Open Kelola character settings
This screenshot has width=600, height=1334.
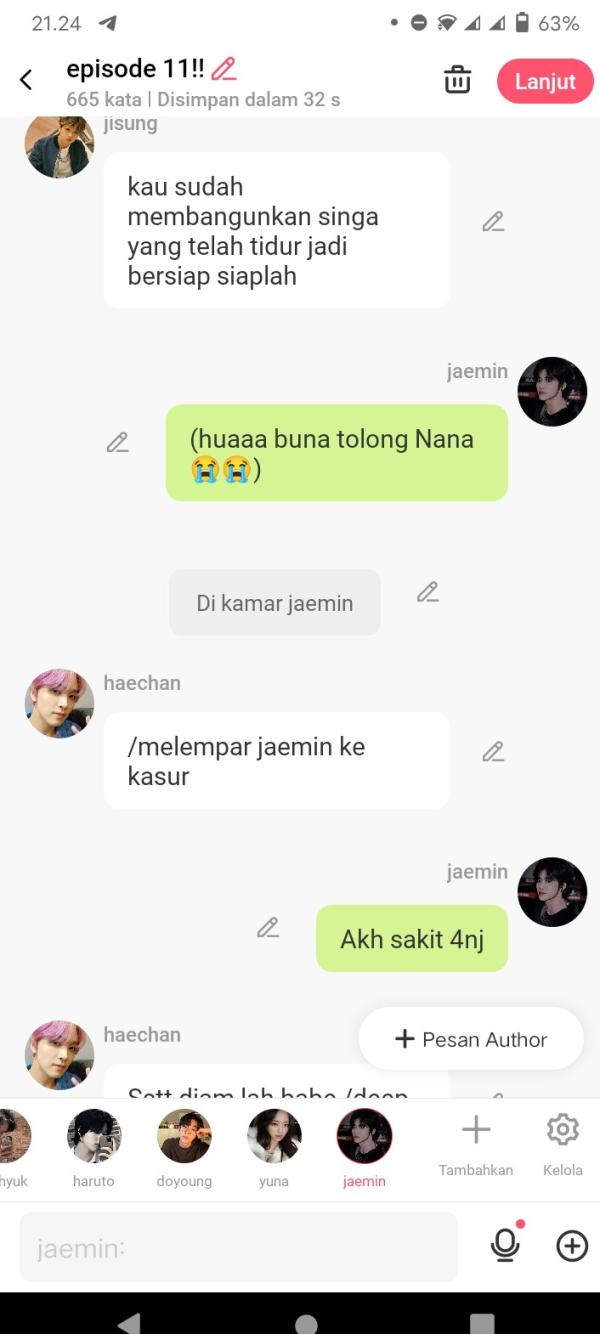click(563, 1145)
